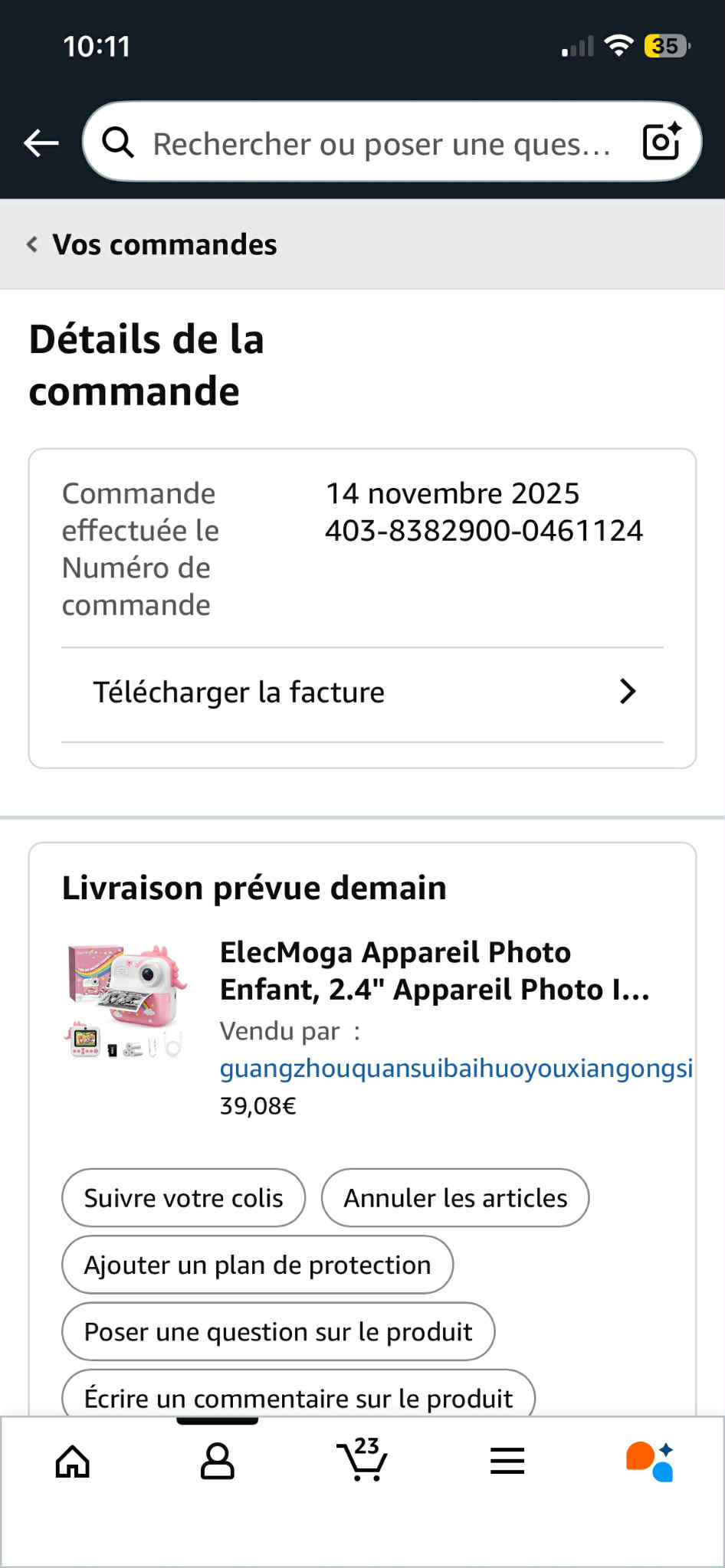The width and height of the screenshot is (725, 1568).
Task: Open the account profile tab
Action: [x=218, y=1462]
